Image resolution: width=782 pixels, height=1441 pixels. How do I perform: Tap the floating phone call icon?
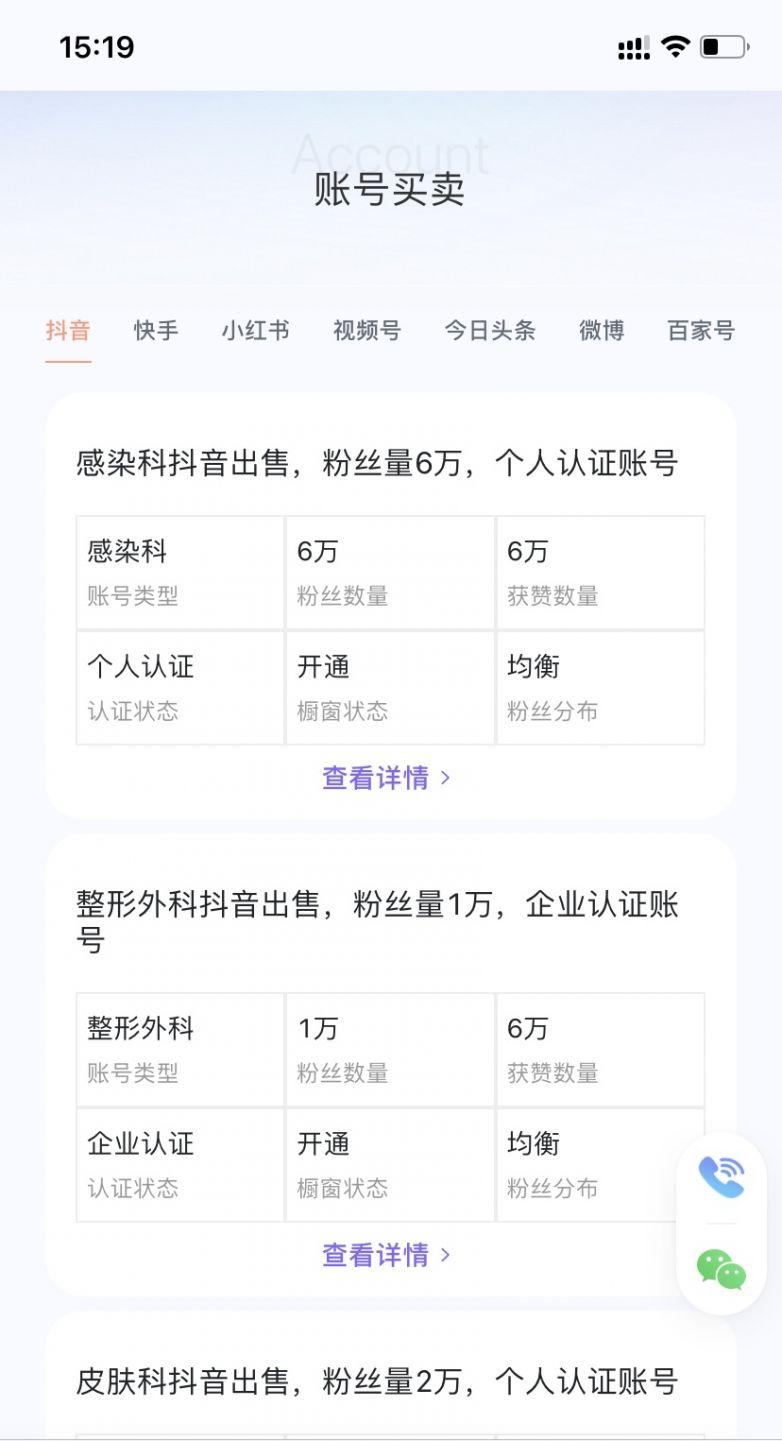point(721,1177)
